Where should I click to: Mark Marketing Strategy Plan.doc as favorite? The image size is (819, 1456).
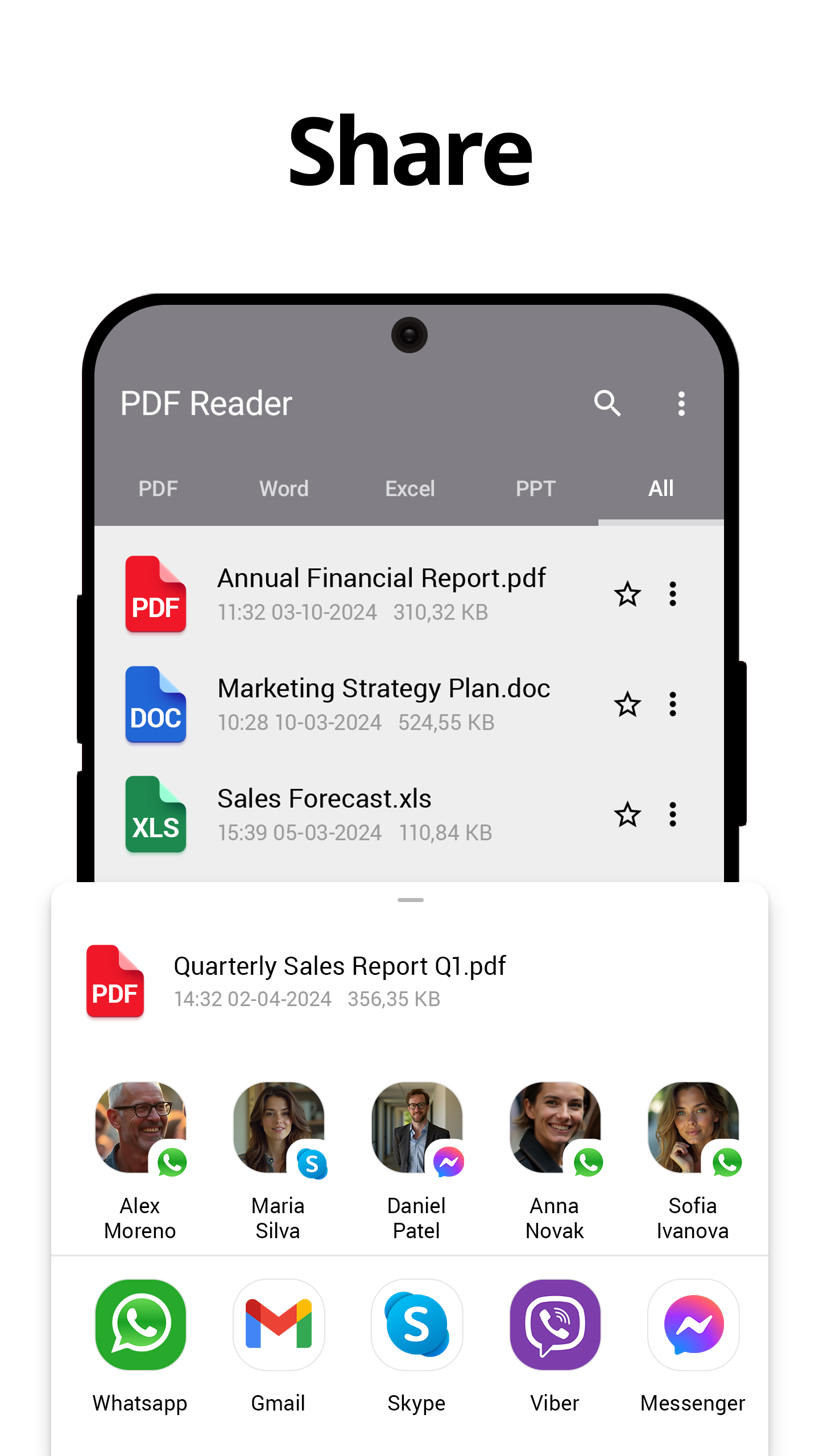[627, 705]
